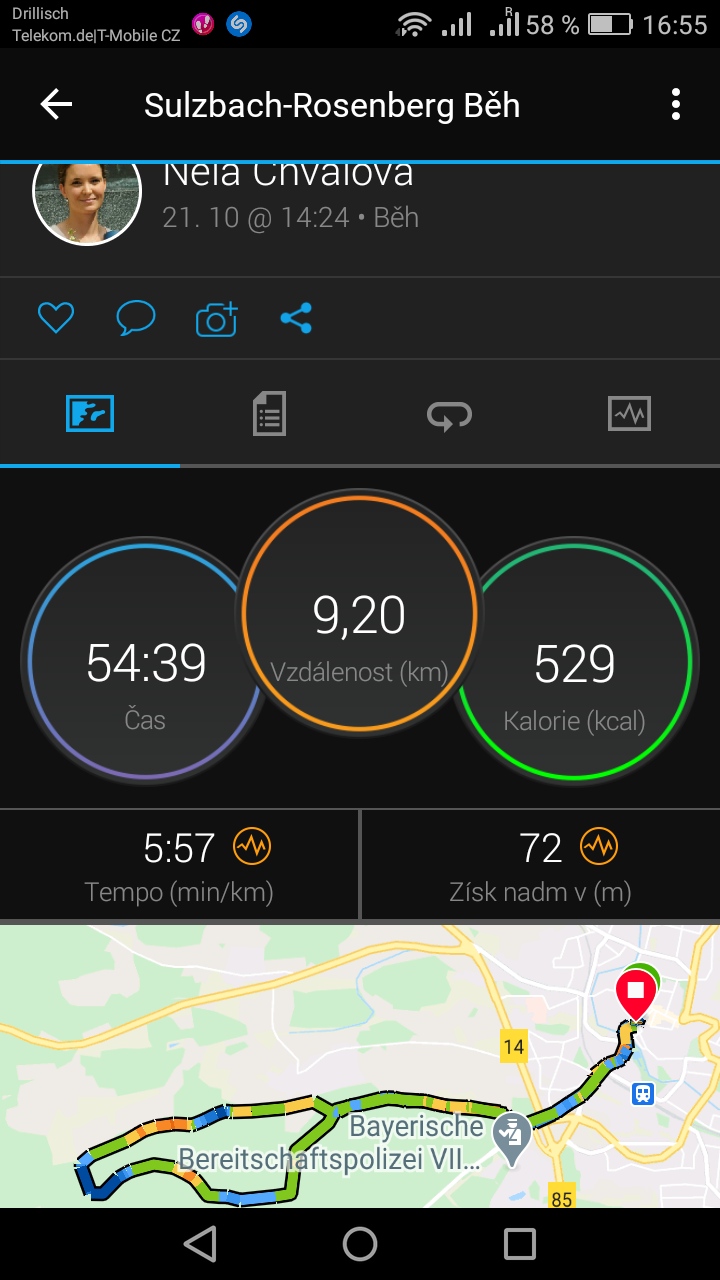Screen dimensions: 720x1280
Task: Go back using the app bar arrow
Action: [x=56, y=104]
